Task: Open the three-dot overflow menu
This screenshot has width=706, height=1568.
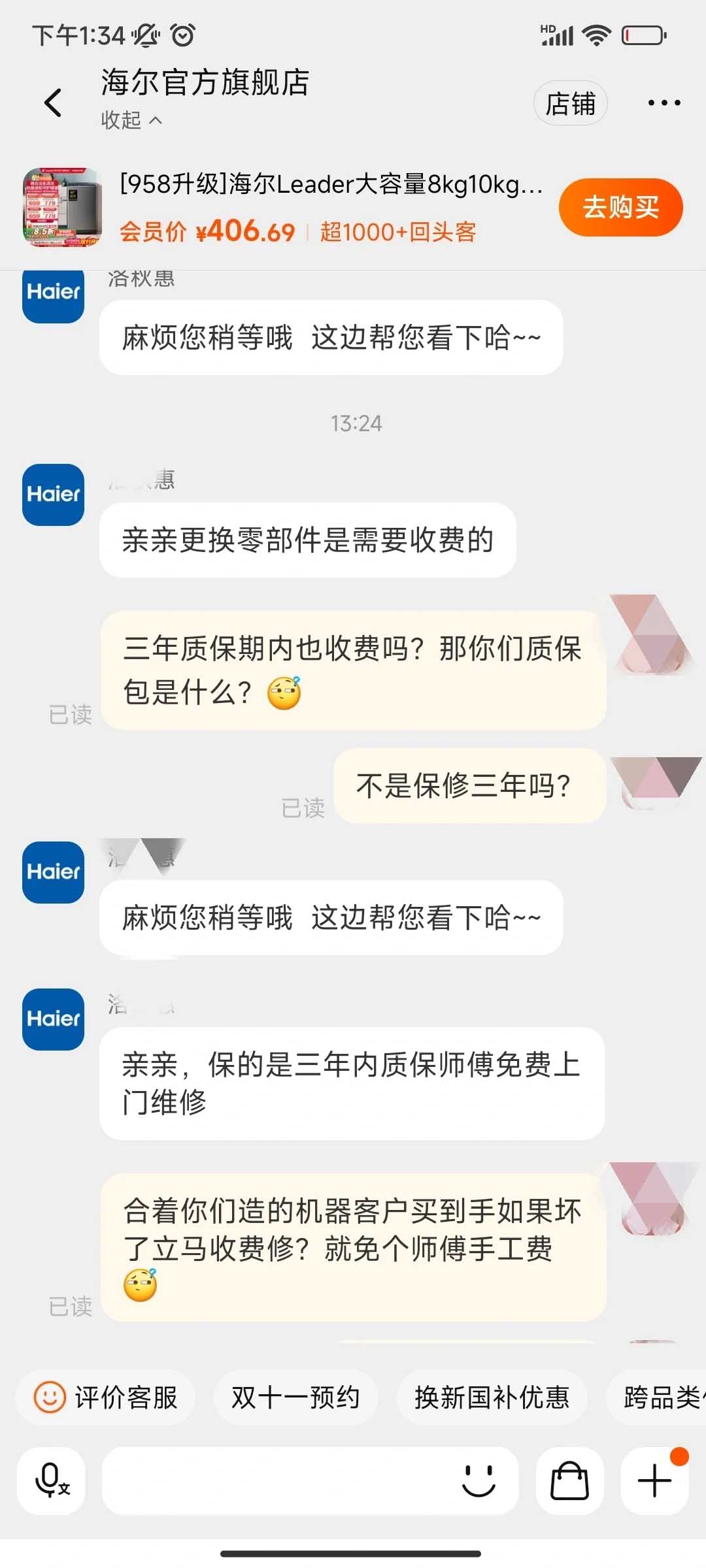Action: pyautogui.click(x=664, y=103)
